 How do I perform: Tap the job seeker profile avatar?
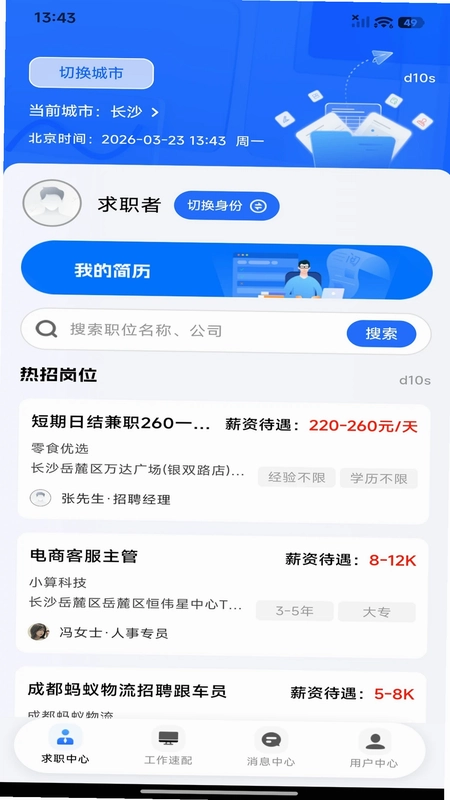point(52,203)
